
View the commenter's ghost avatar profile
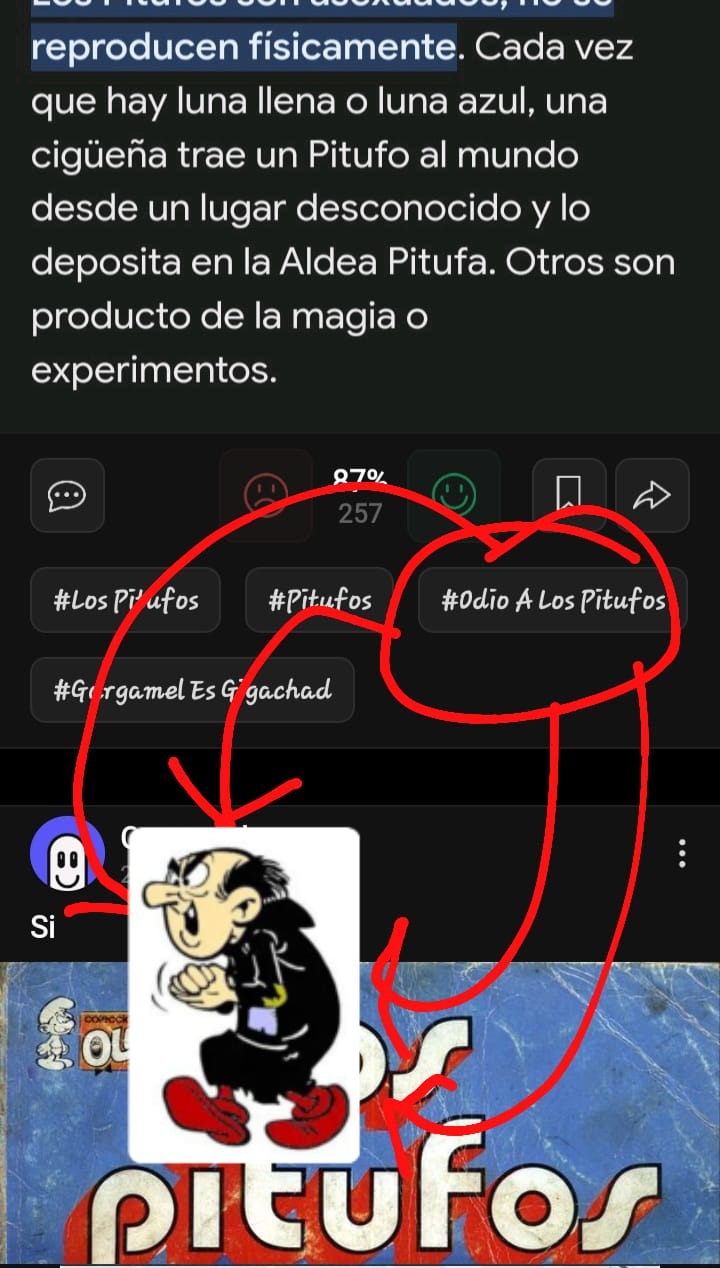click(x=67, y=853)
